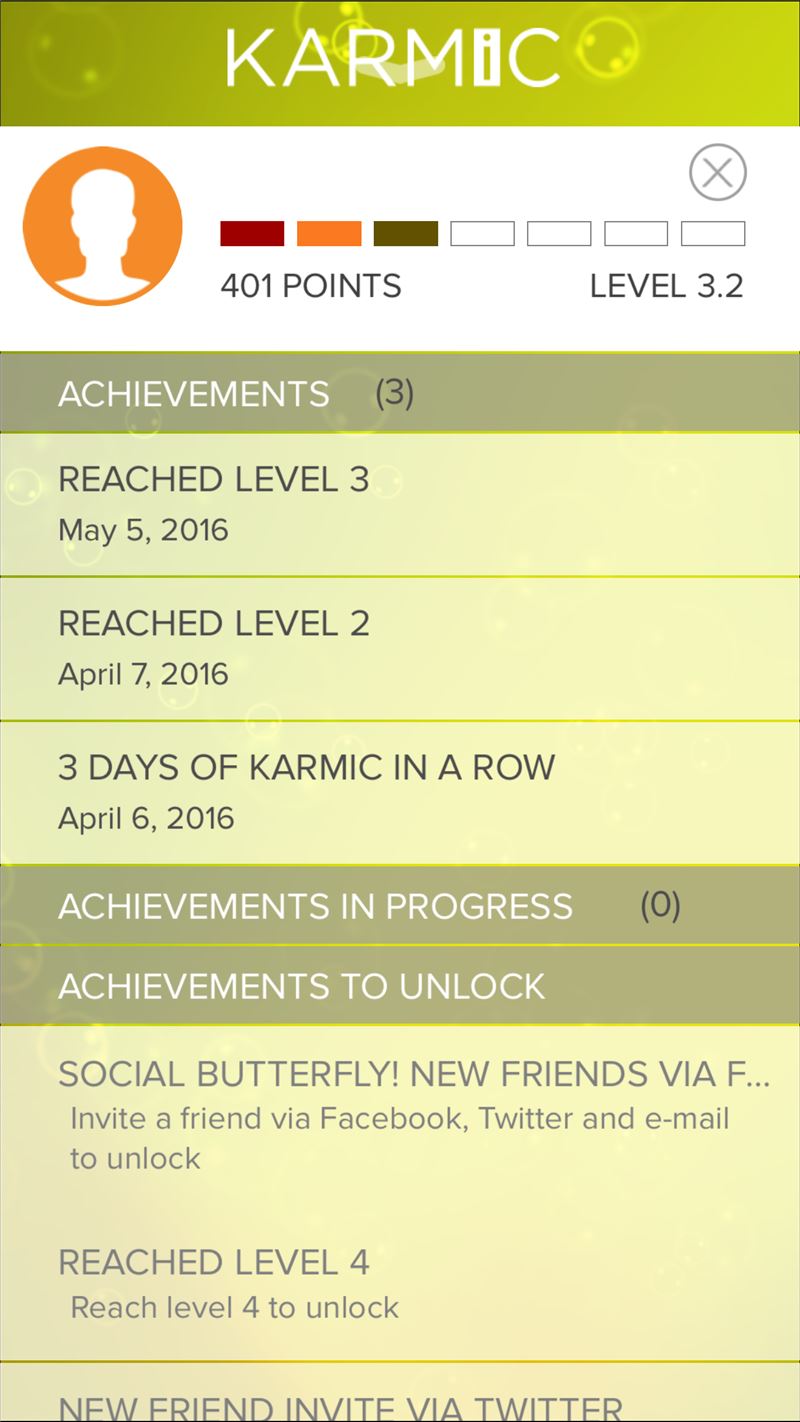The height and width of the screenshot is (1422, 800).
Task: Tap the orange profile avatar
Action: pos(103,226)
